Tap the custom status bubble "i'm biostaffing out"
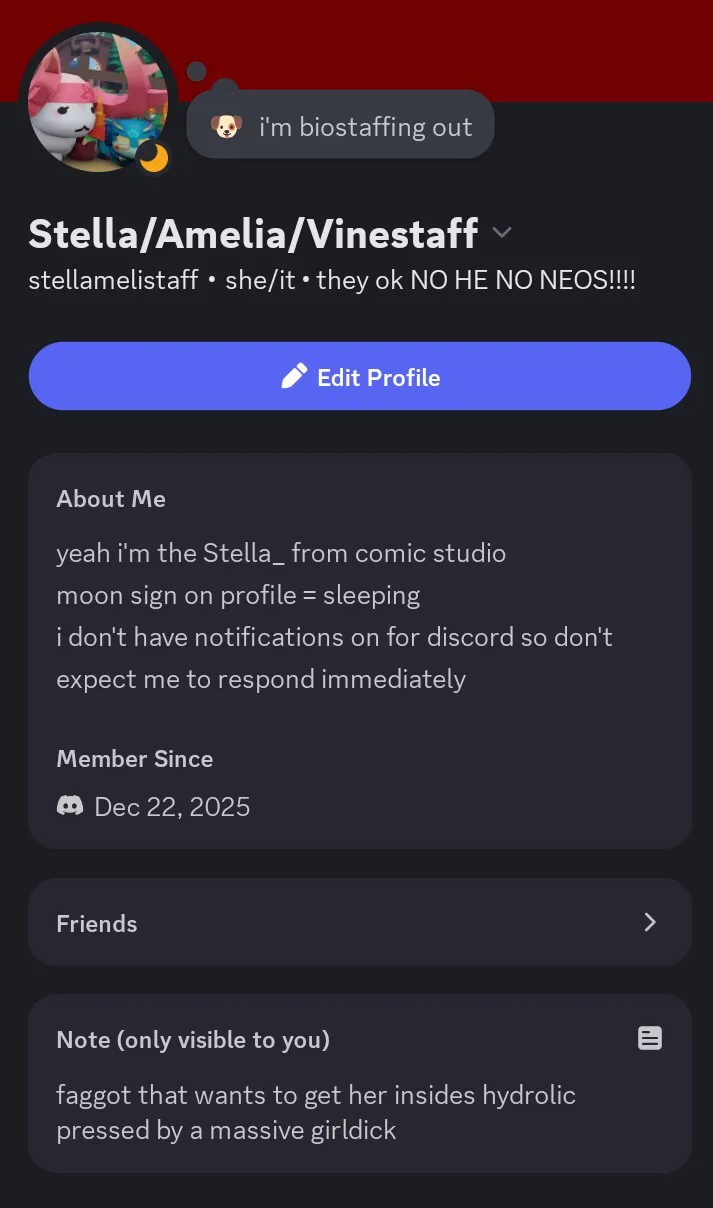This screenshot has width=713, height=1208. [340, 126]
